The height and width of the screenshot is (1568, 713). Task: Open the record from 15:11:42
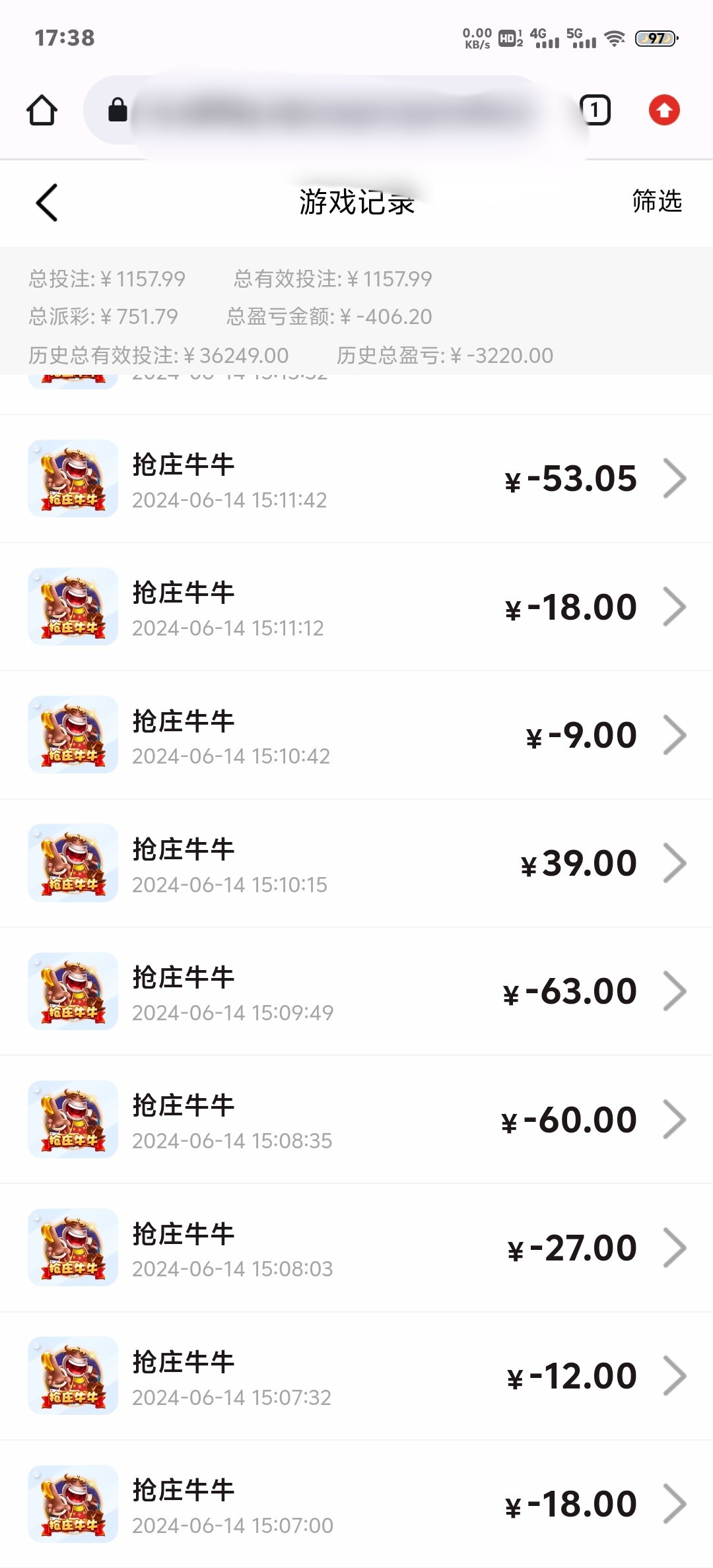[x=356, y=478]
